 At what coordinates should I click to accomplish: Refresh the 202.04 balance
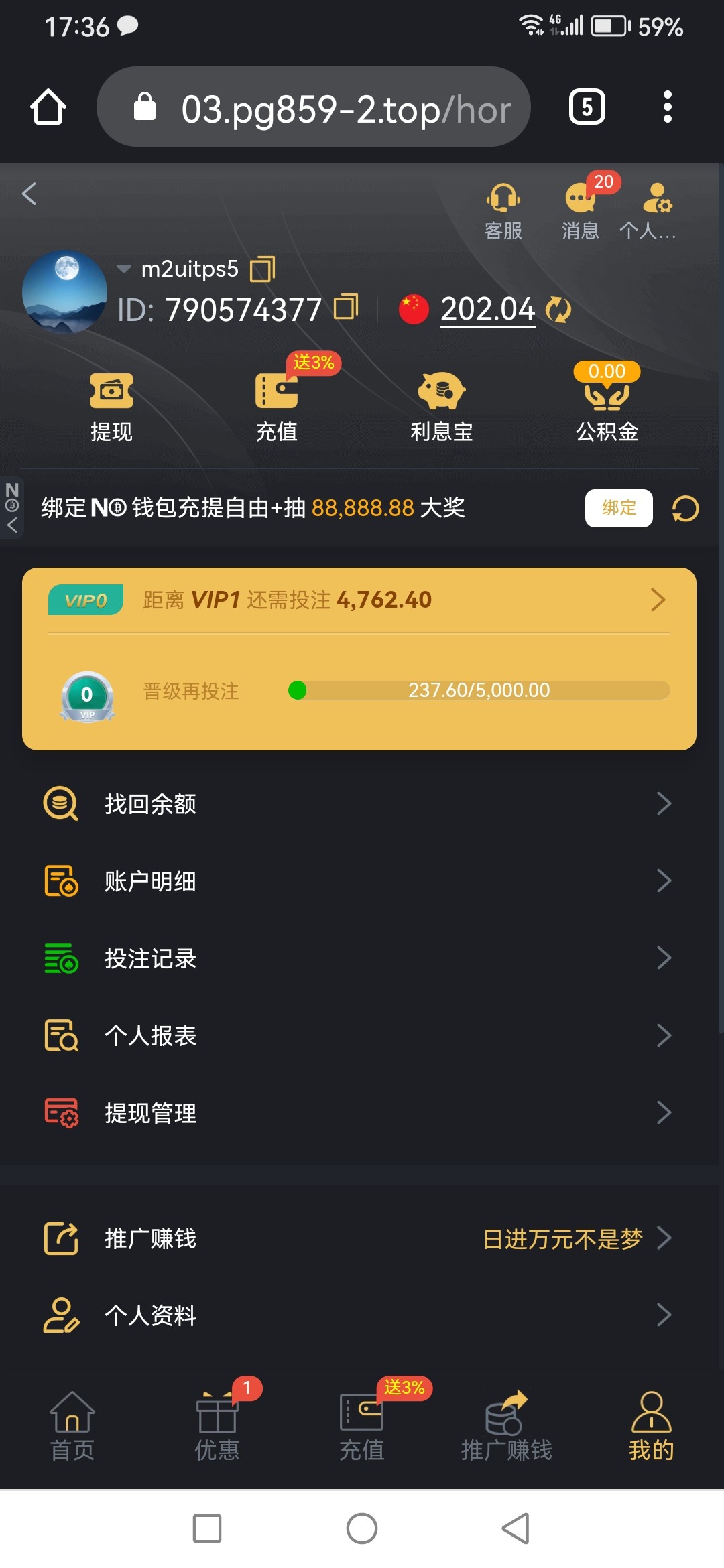(x=558, y=310)
